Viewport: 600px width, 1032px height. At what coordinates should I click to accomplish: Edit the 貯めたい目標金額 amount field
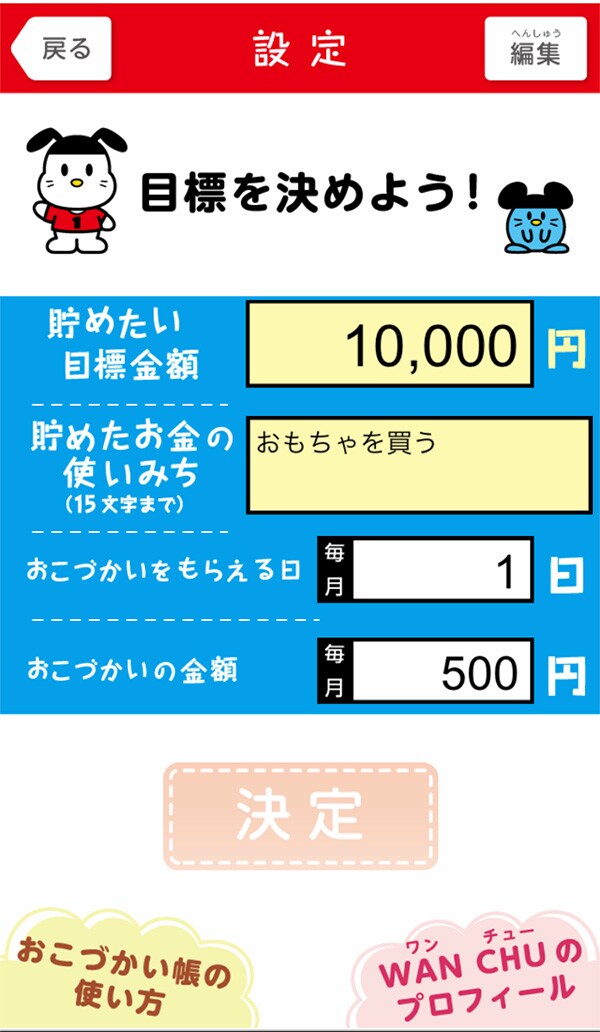pos(390,344)
